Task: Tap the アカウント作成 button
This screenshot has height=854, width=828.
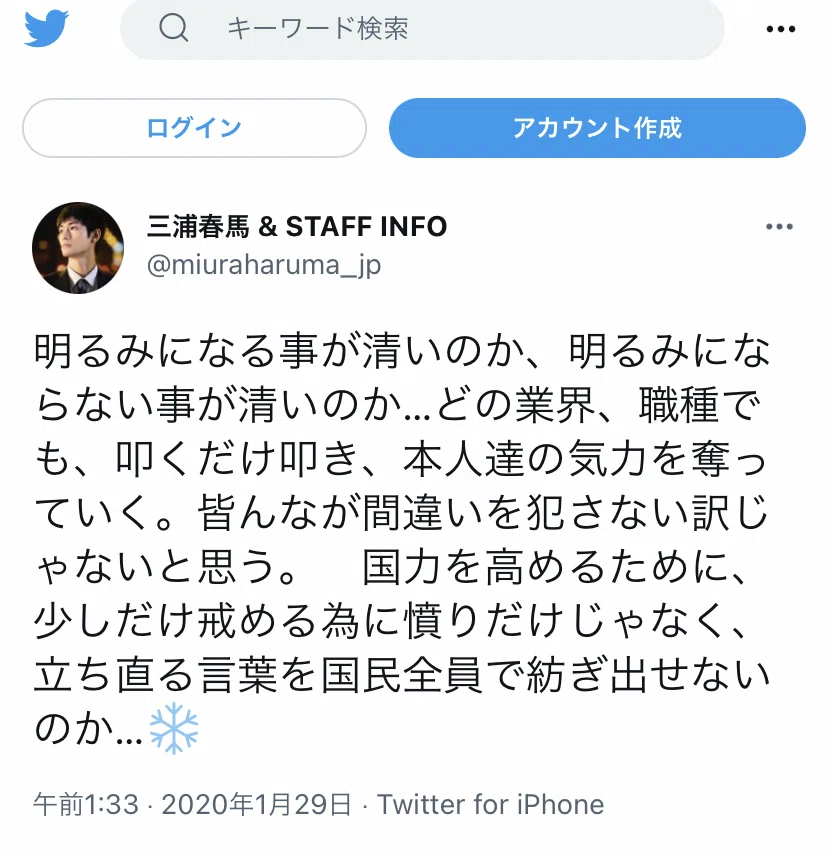Action: tap(597, 128)
